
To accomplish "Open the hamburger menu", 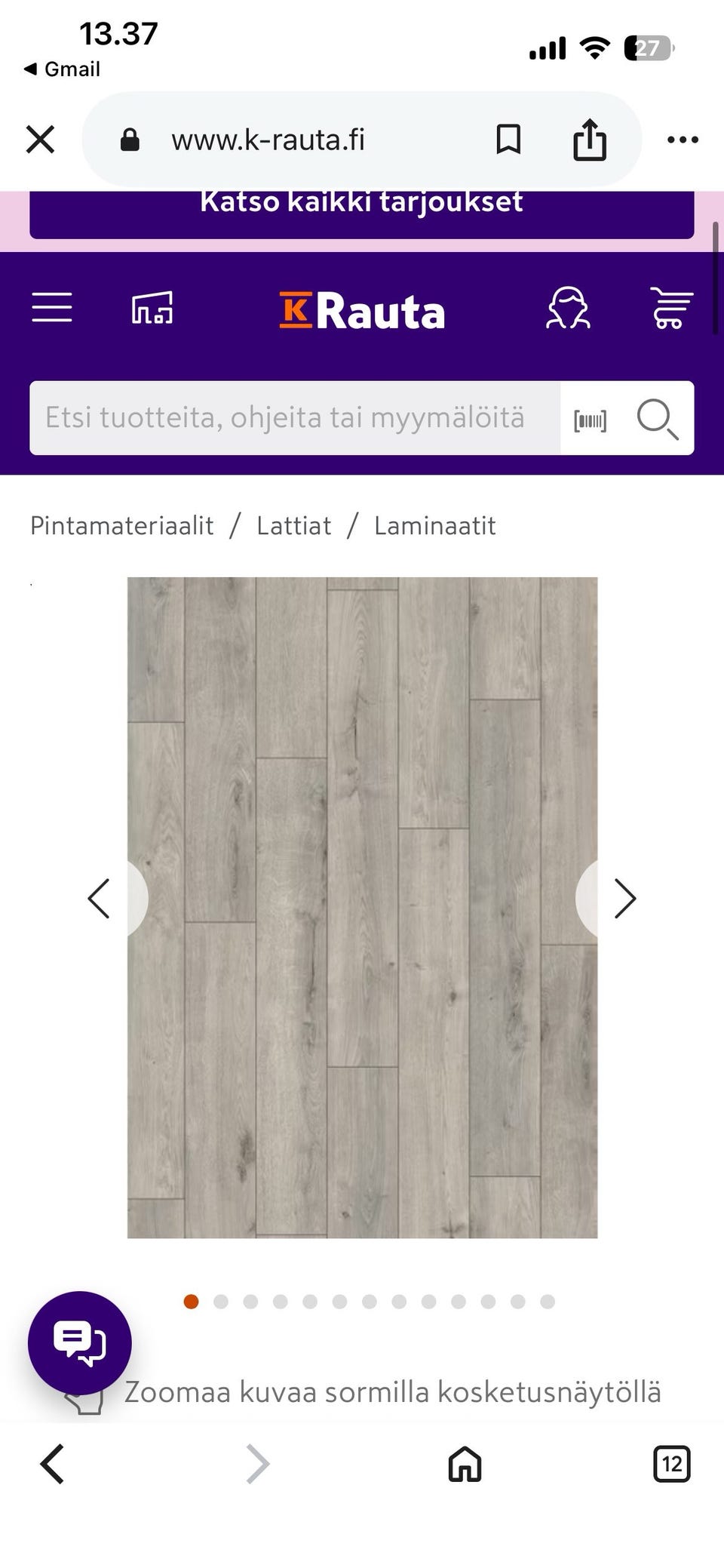I will point(52,308).
